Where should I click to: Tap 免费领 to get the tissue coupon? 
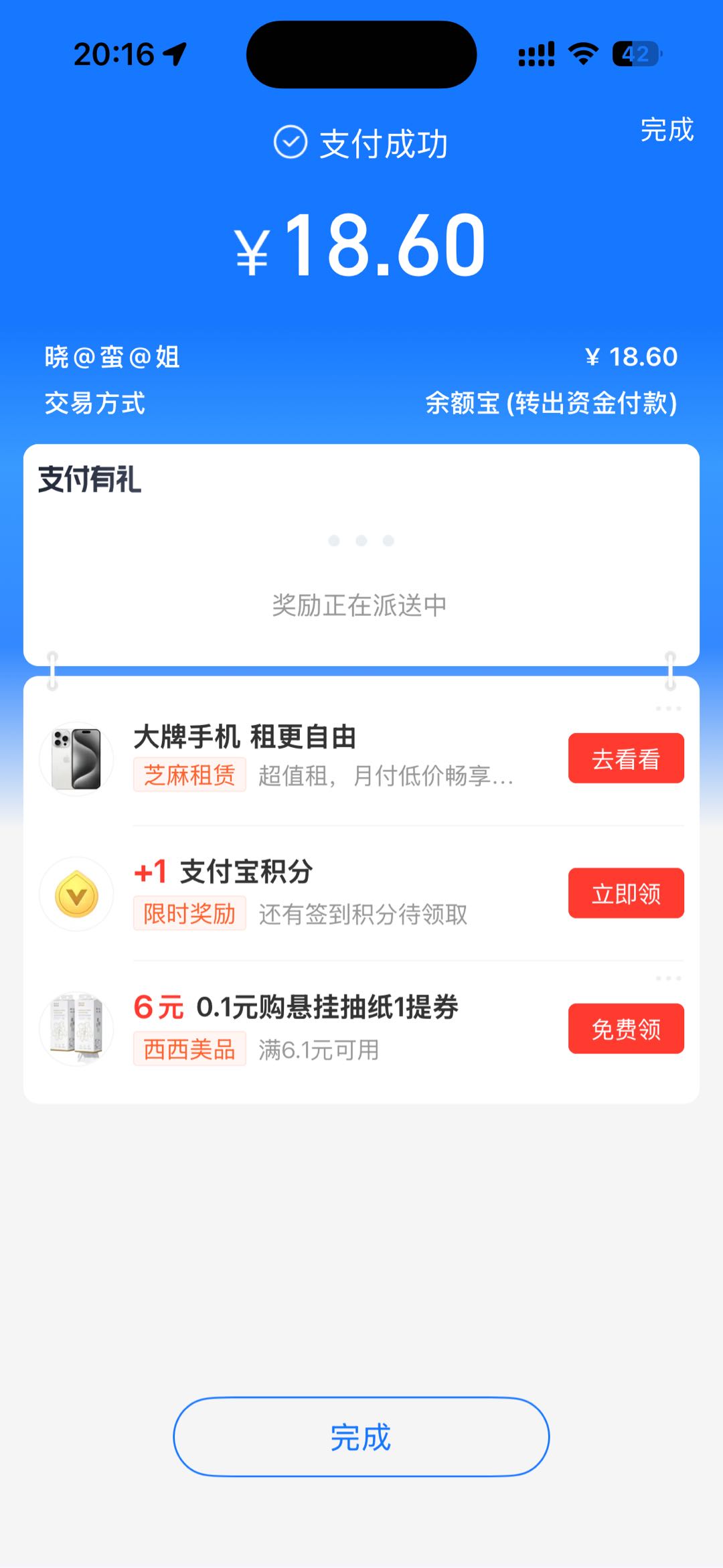click(625, 1028)
